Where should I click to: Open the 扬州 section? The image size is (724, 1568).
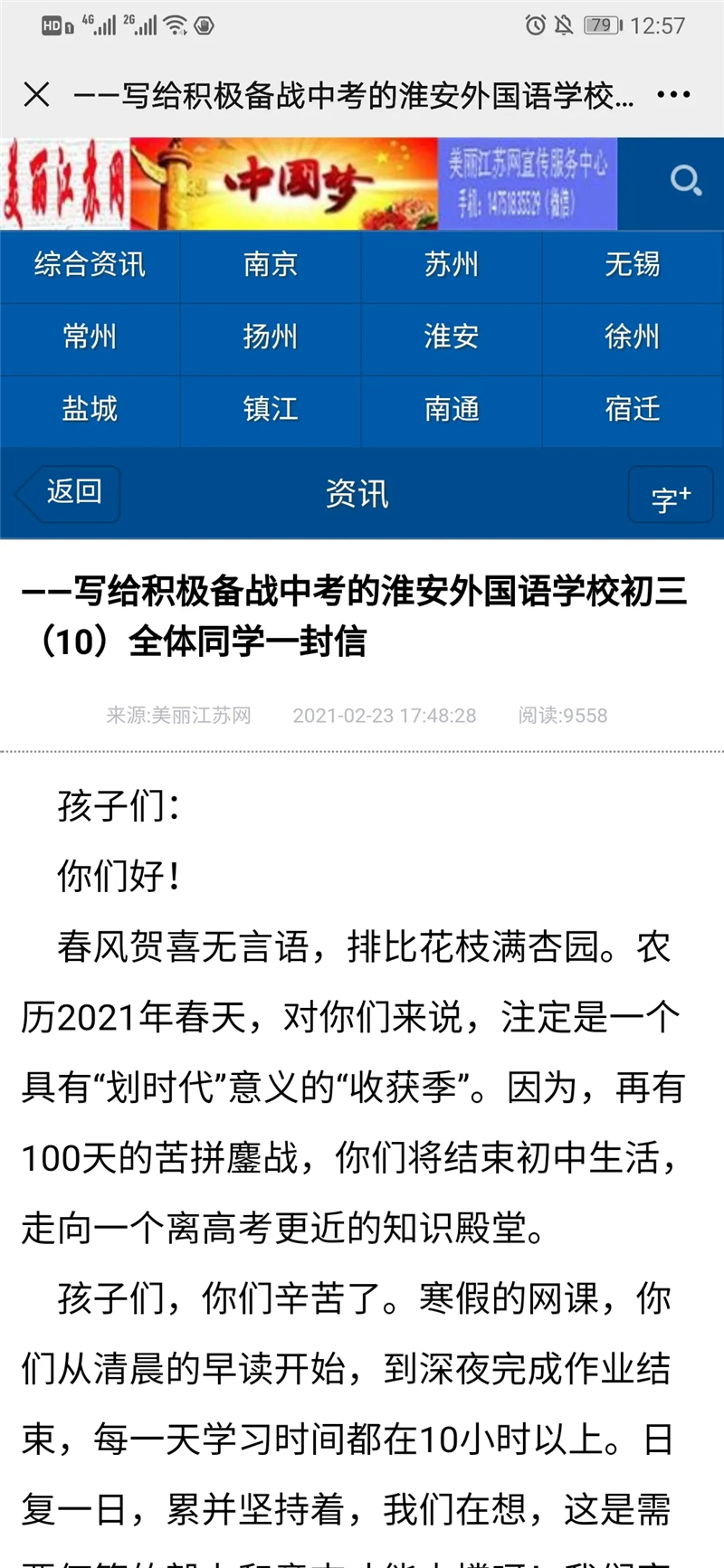tap(271, 337)
